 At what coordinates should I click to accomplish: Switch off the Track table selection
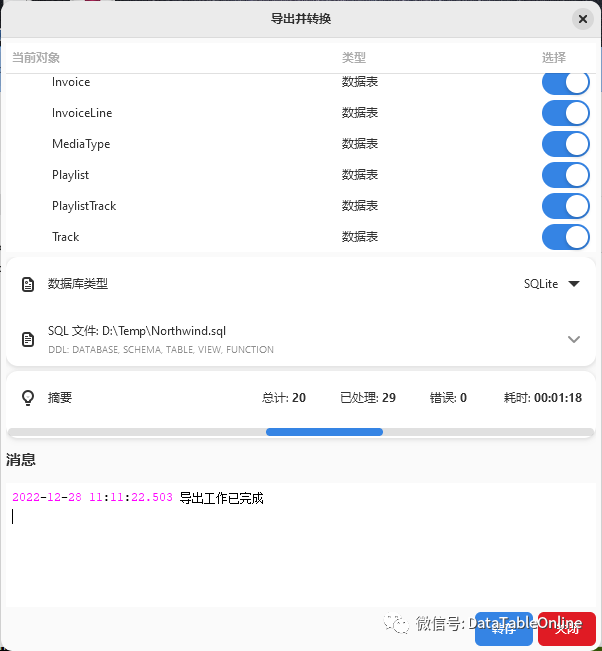click(566, 237)
